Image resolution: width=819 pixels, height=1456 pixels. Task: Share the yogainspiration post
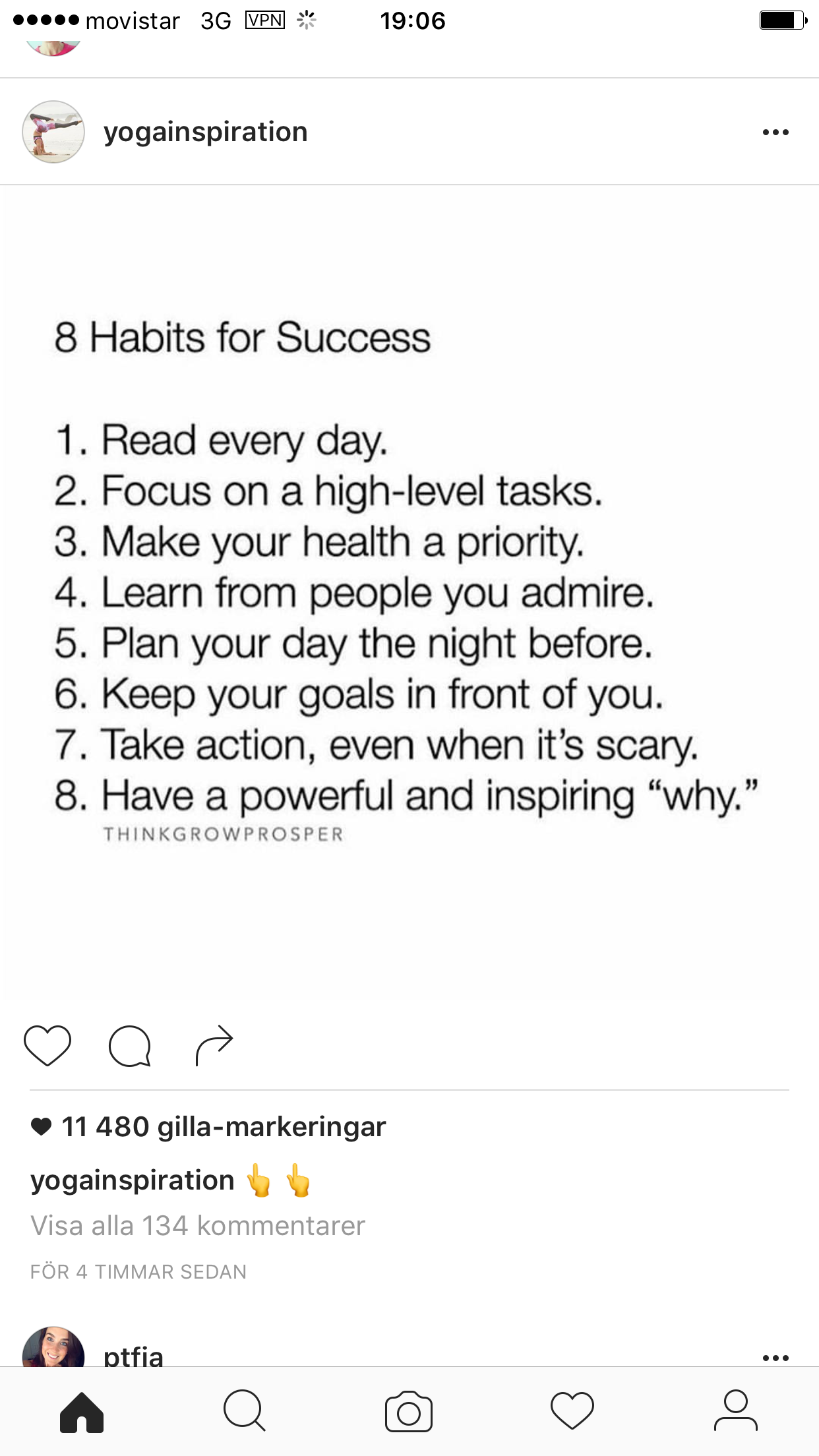pos(214,1045)
